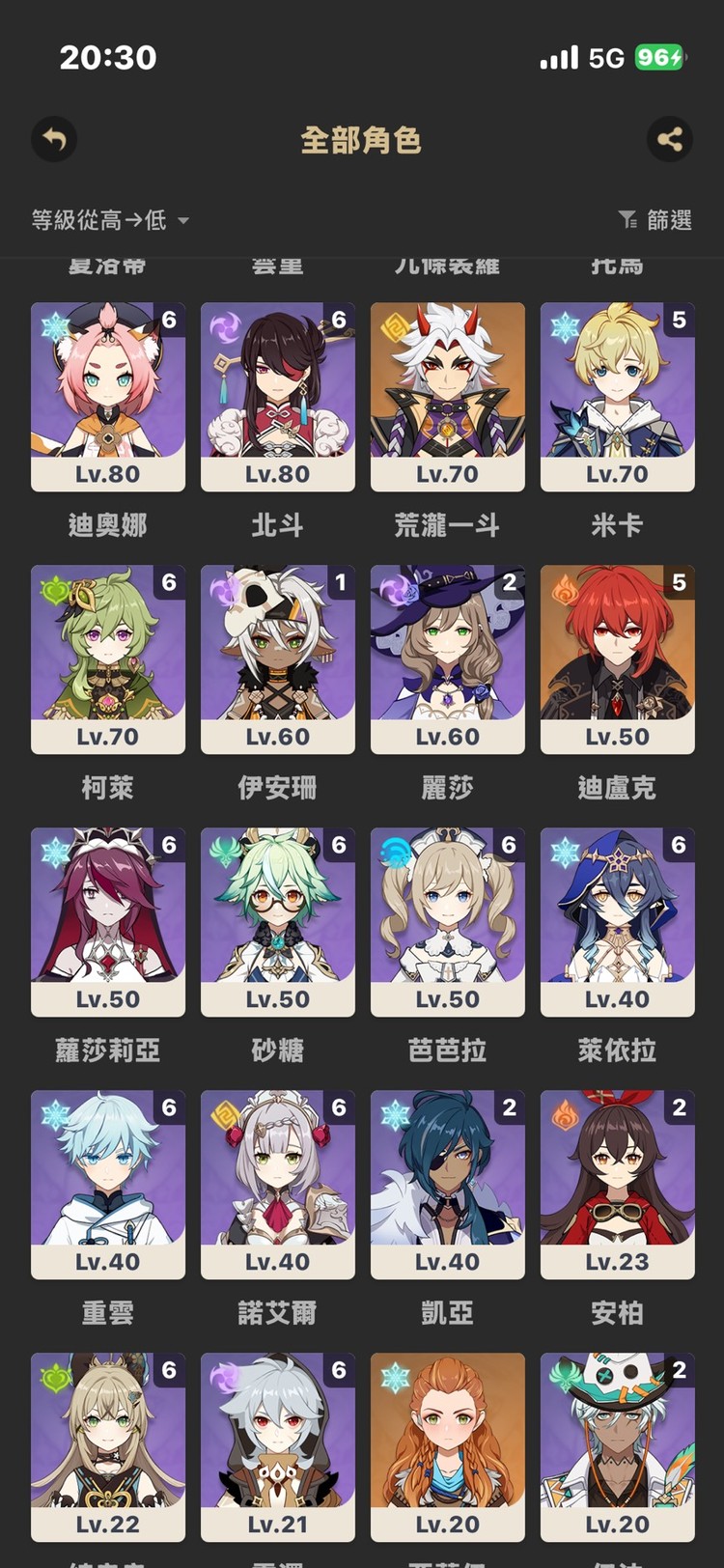Select the 迪盧克 character card

(618, 659)
